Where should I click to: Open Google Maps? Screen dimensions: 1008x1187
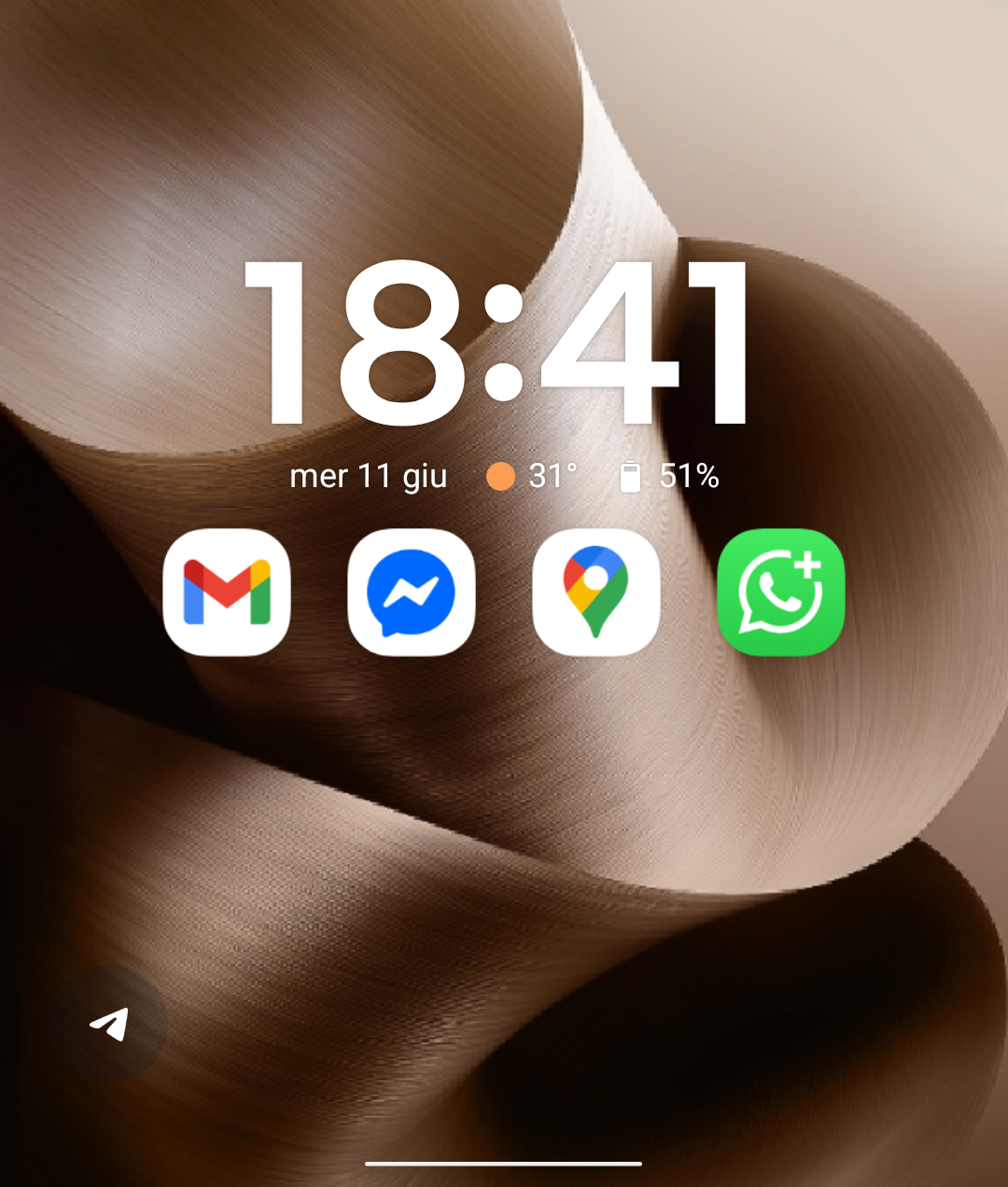(x=595, y=593)
